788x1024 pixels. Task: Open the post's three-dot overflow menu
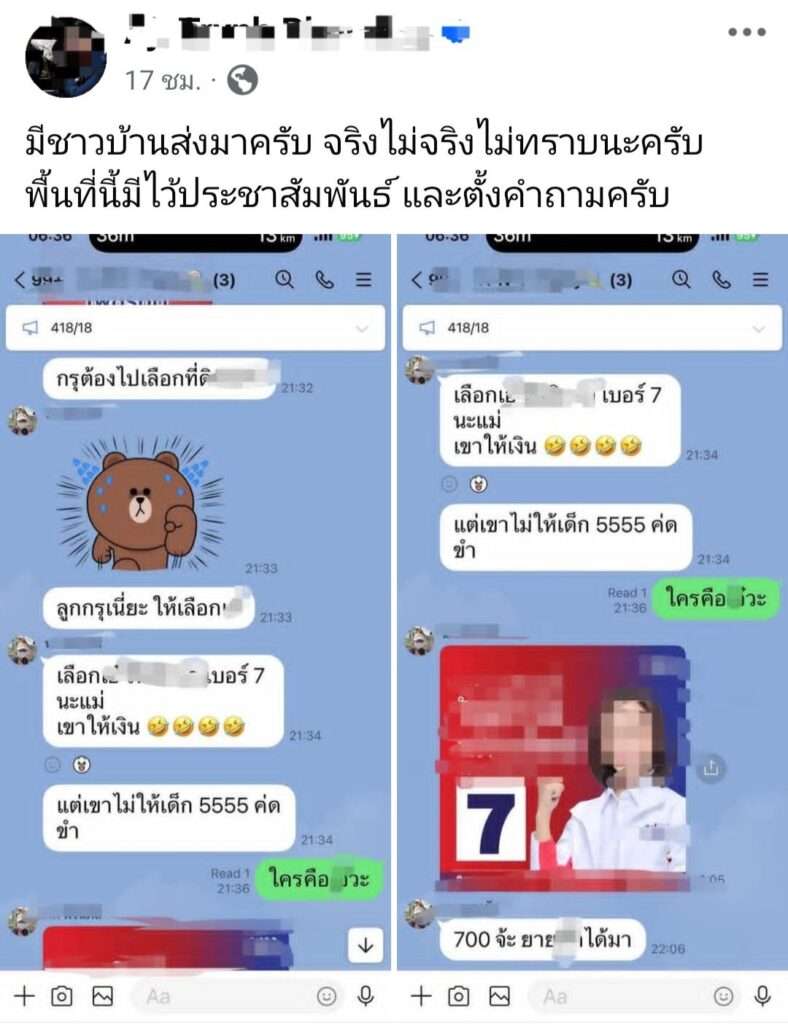point(746,34)
